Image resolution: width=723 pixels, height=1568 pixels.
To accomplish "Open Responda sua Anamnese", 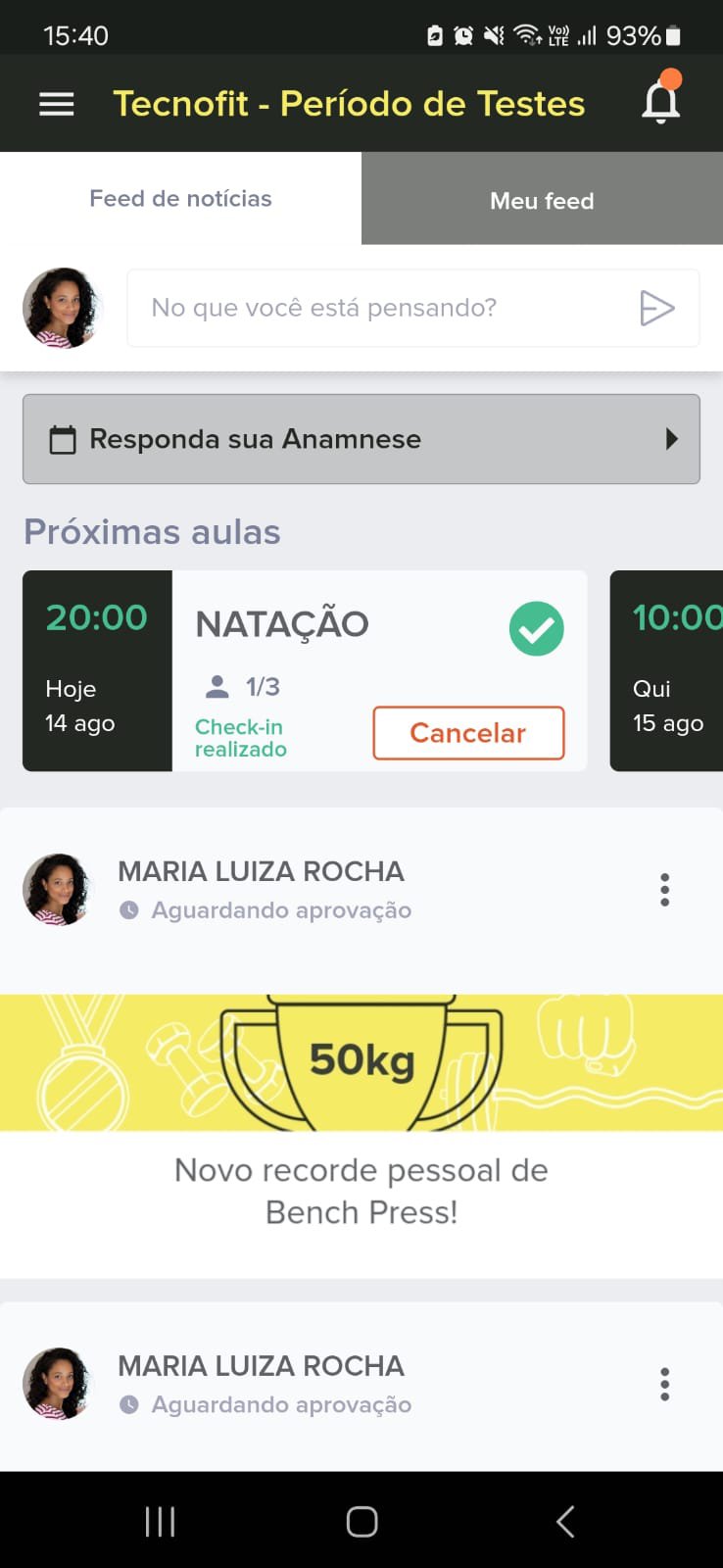I will (x=361, y=439).
